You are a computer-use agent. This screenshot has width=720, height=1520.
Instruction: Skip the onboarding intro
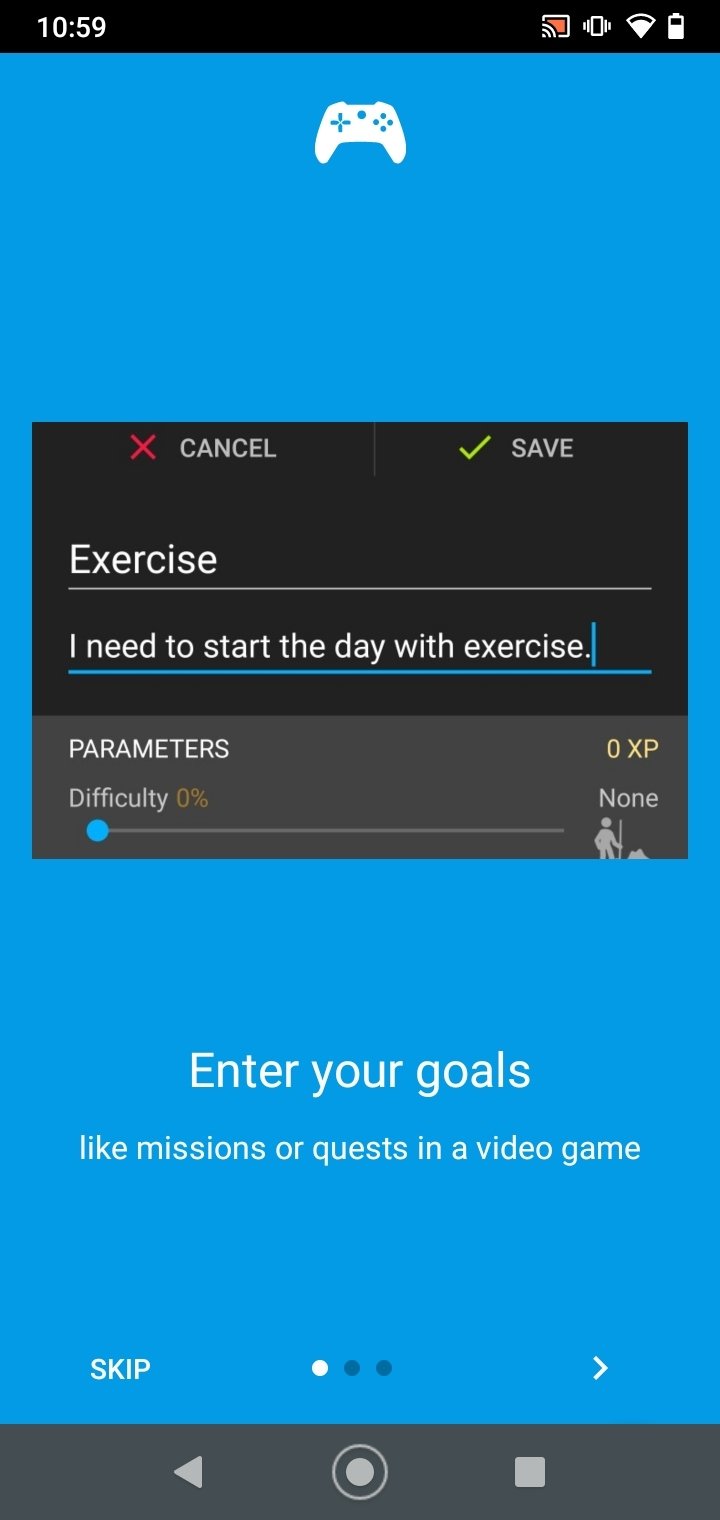click(x=120, y=1369)
